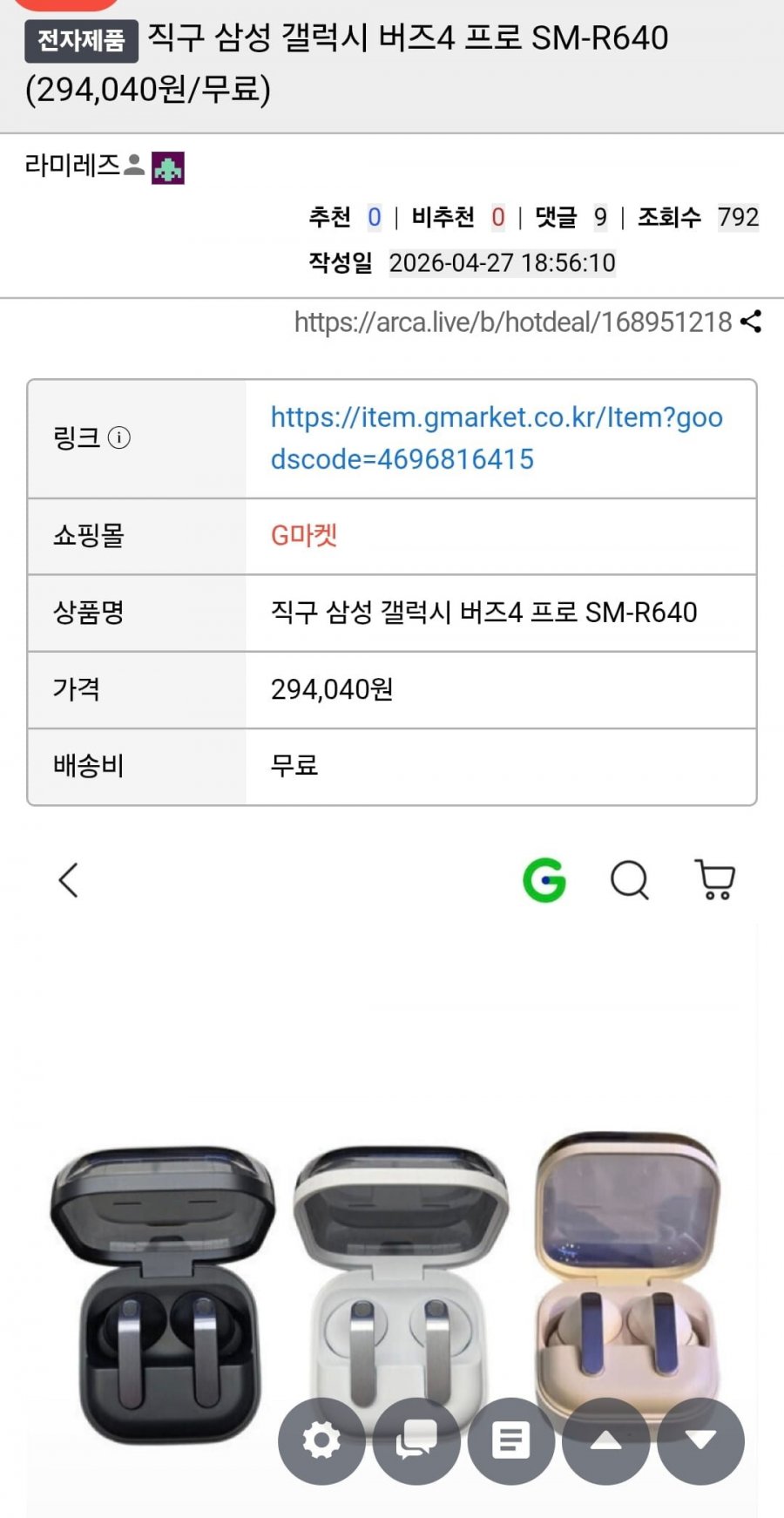Viewport: 784px width, 1518px height.
Task: Open the floating settings gear button
Action: pyautogui.click(x=321, y=1440)
